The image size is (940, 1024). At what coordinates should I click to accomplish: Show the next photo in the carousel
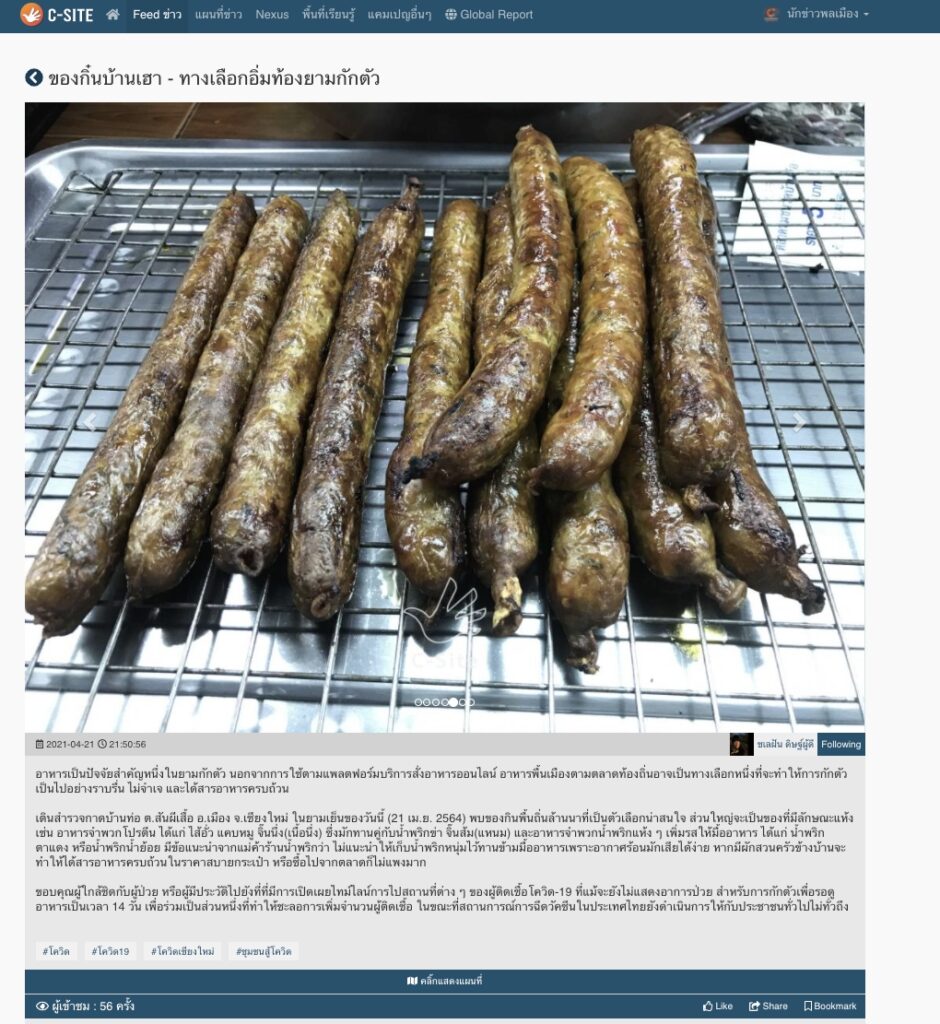[x=800, y=422]
